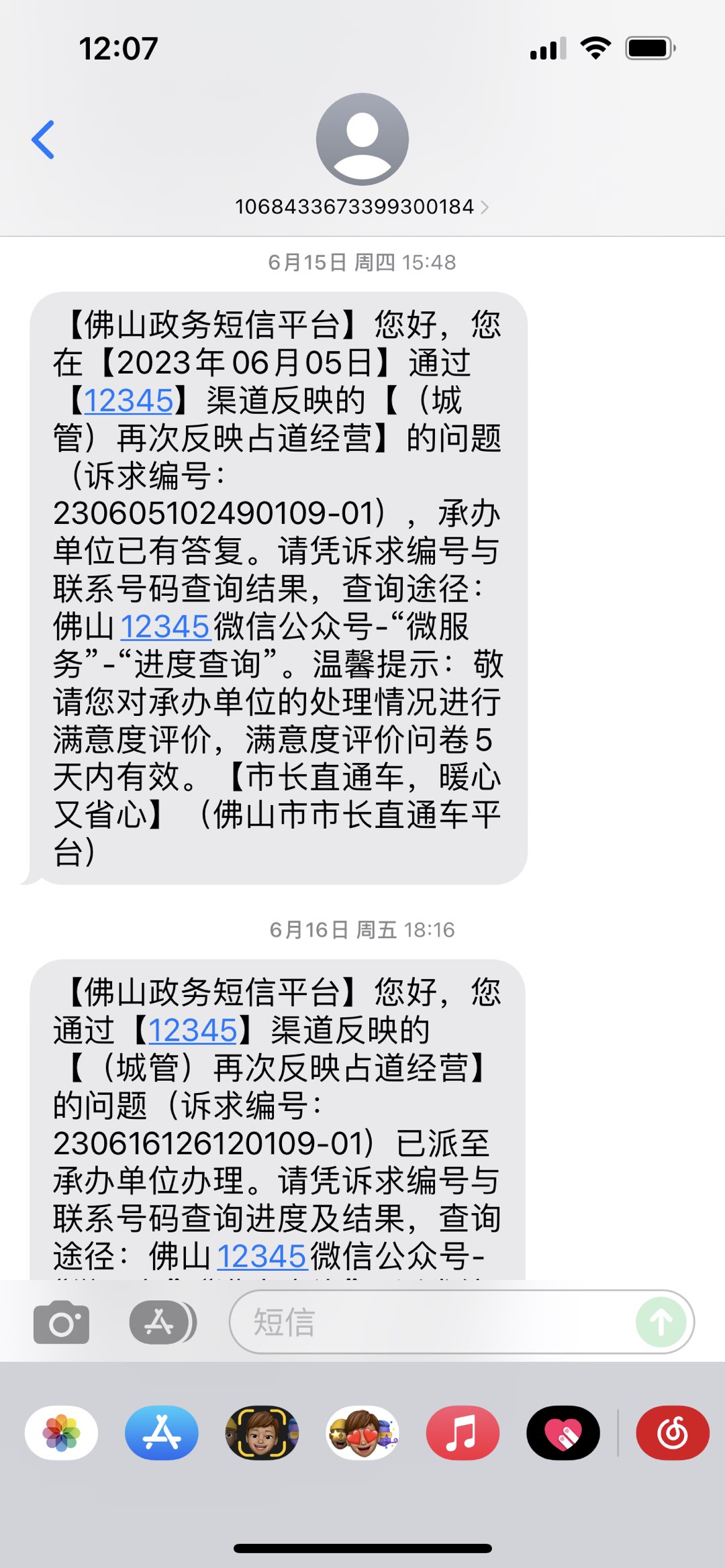Open the App Store iMessage app
This screenshot has width=725, height=1568.
162,1432
